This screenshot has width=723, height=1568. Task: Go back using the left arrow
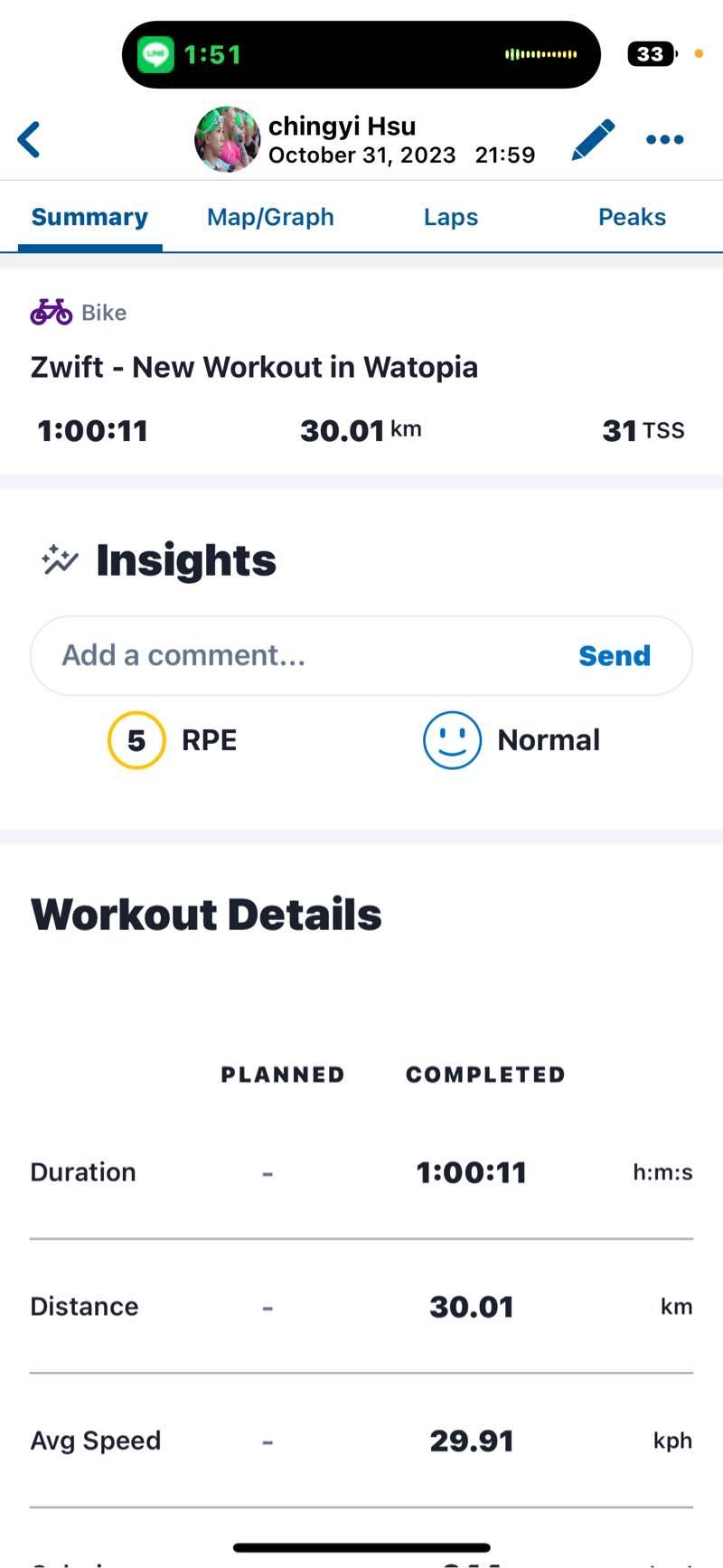click(29, 140)
